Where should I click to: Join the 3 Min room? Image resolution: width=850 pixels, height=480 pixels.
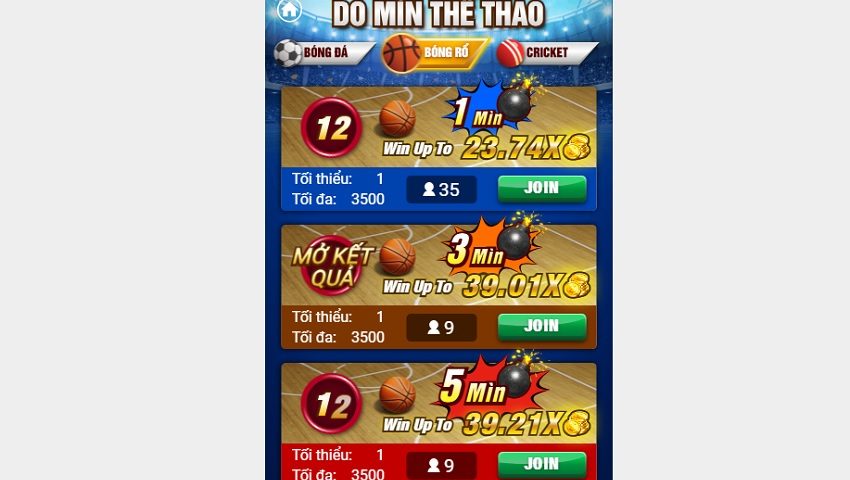pyautogui.click(x=541, y=326)
